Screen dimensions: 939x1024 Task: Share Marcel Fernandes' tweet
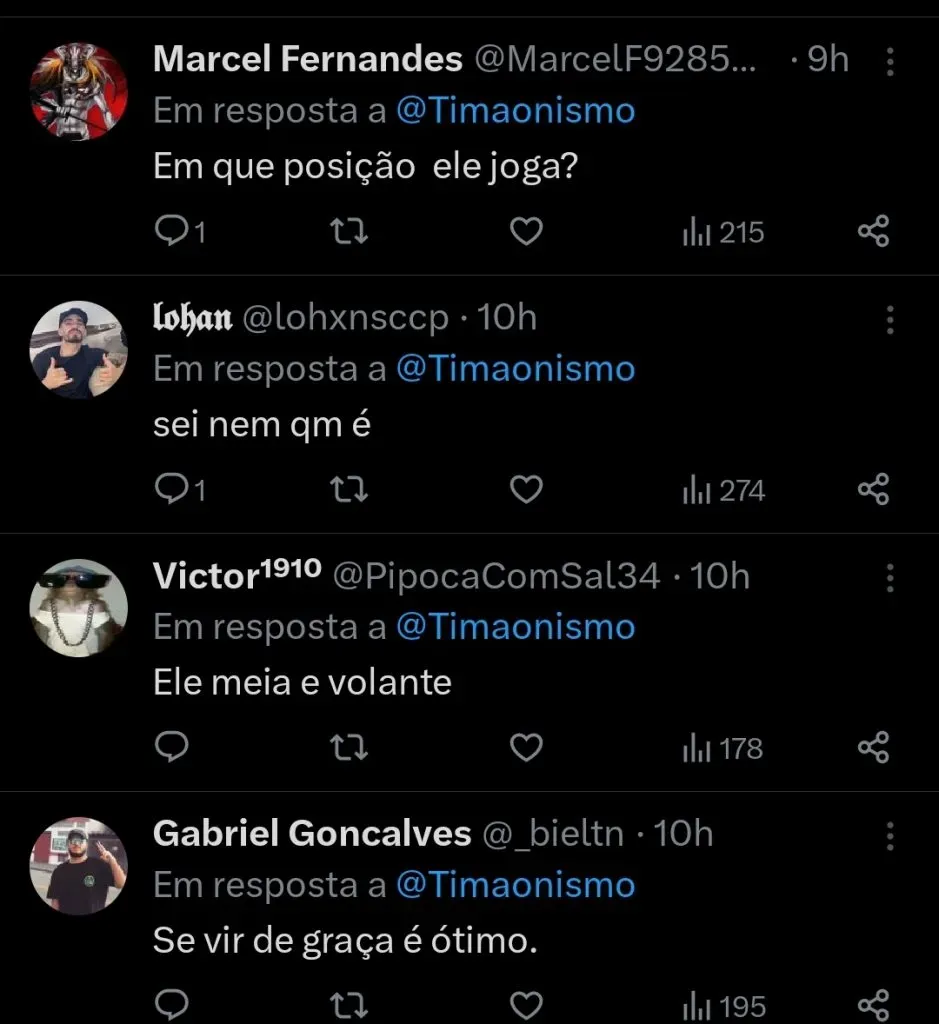click(875, 231)
